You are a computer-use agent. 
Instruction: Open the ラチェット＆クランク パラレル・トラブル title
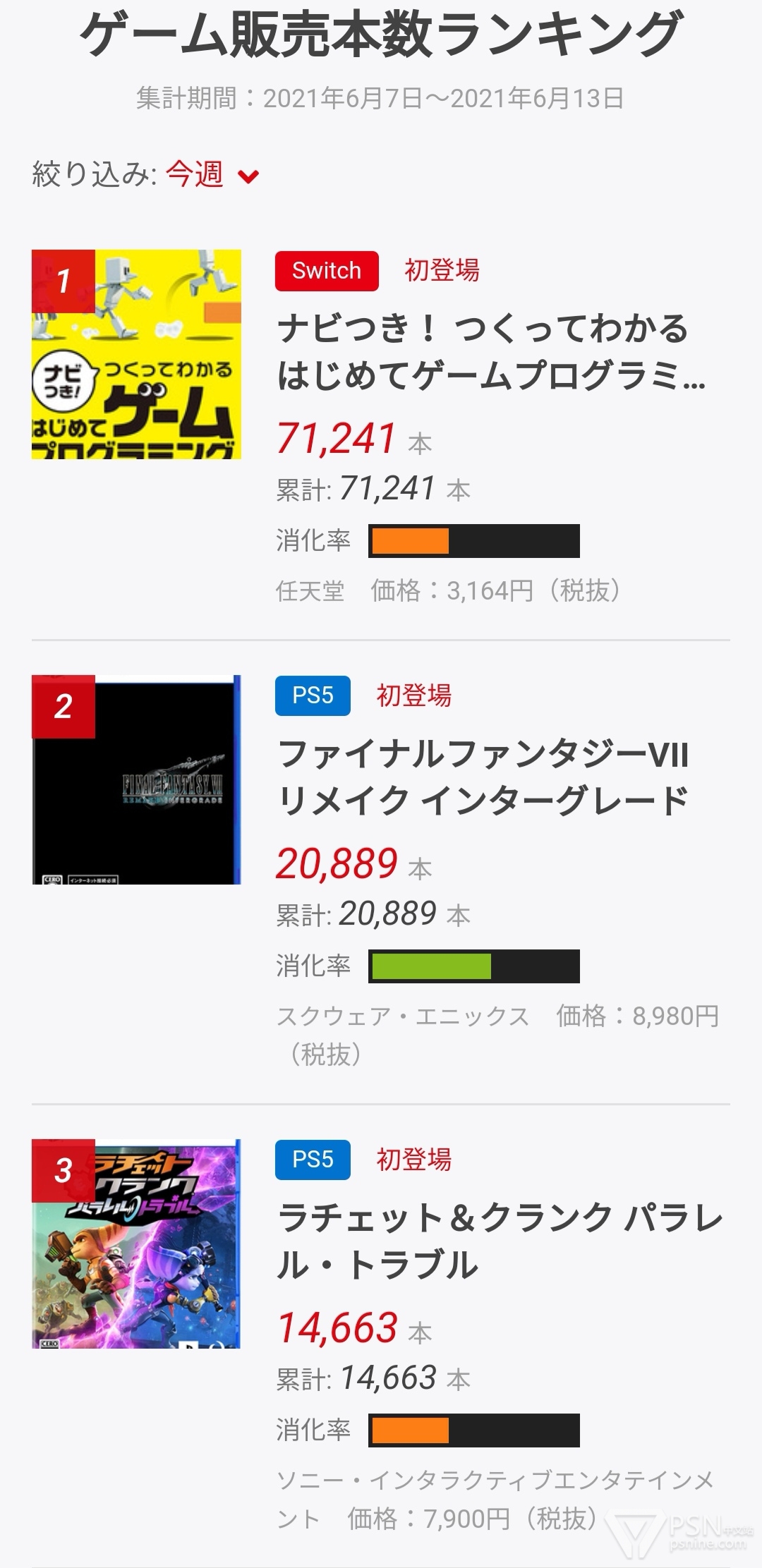tap(500, 1241)
